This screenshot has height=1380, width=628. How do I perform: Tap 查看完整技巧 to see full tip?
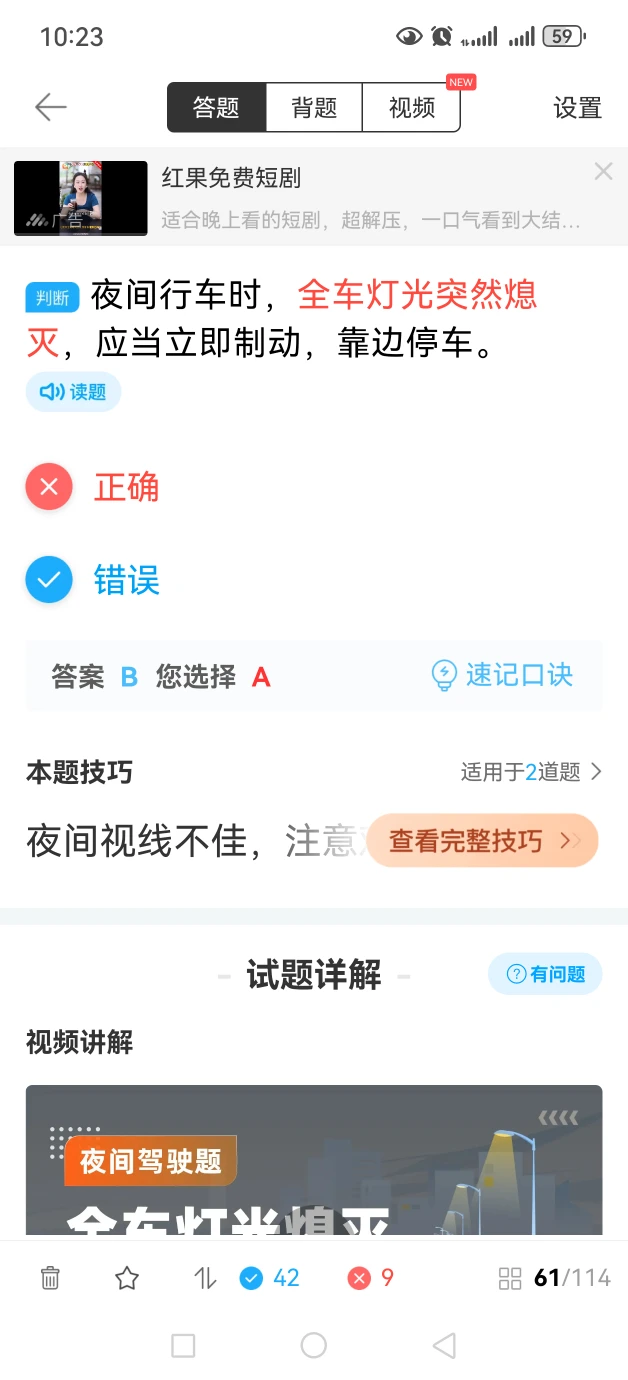(482, 841)
